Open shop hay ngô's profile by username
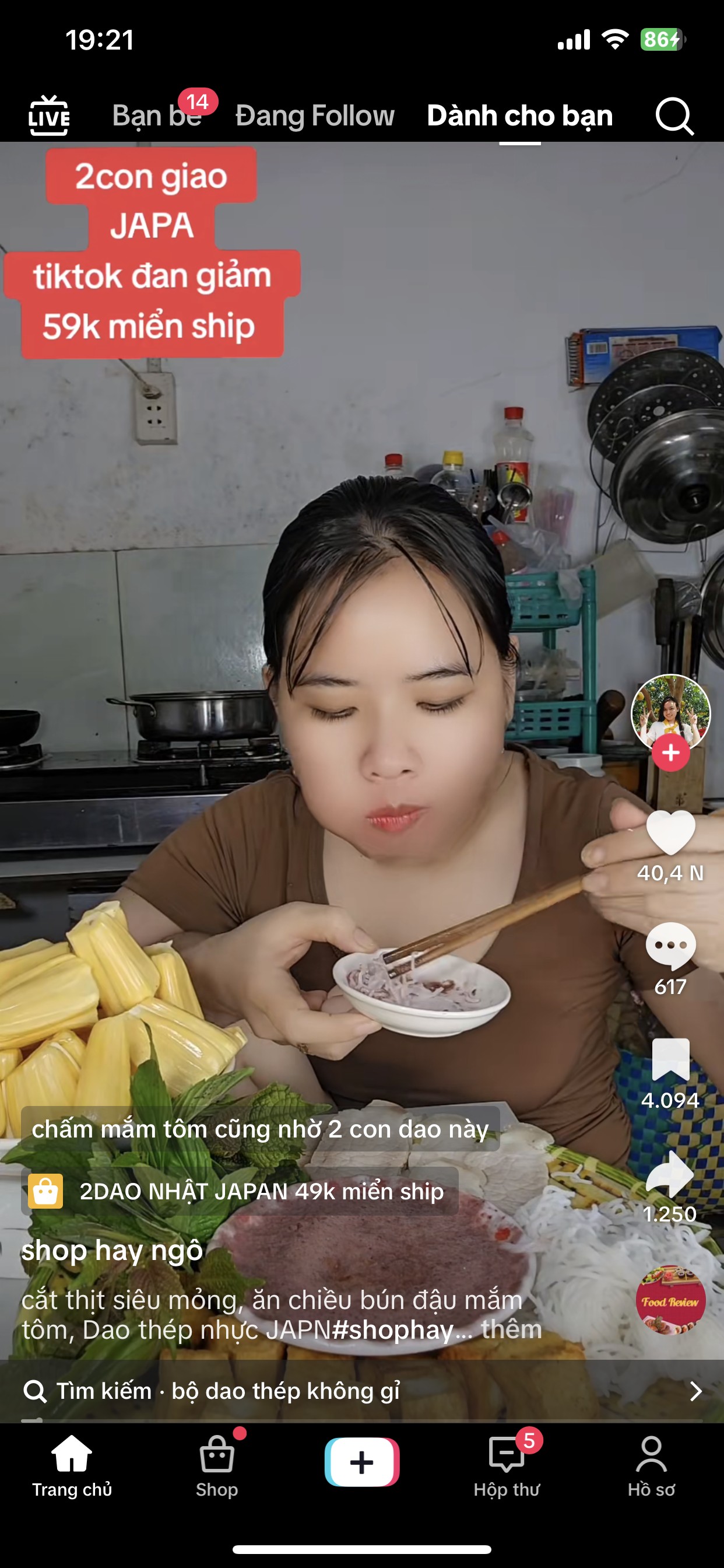 (112, 1249)
